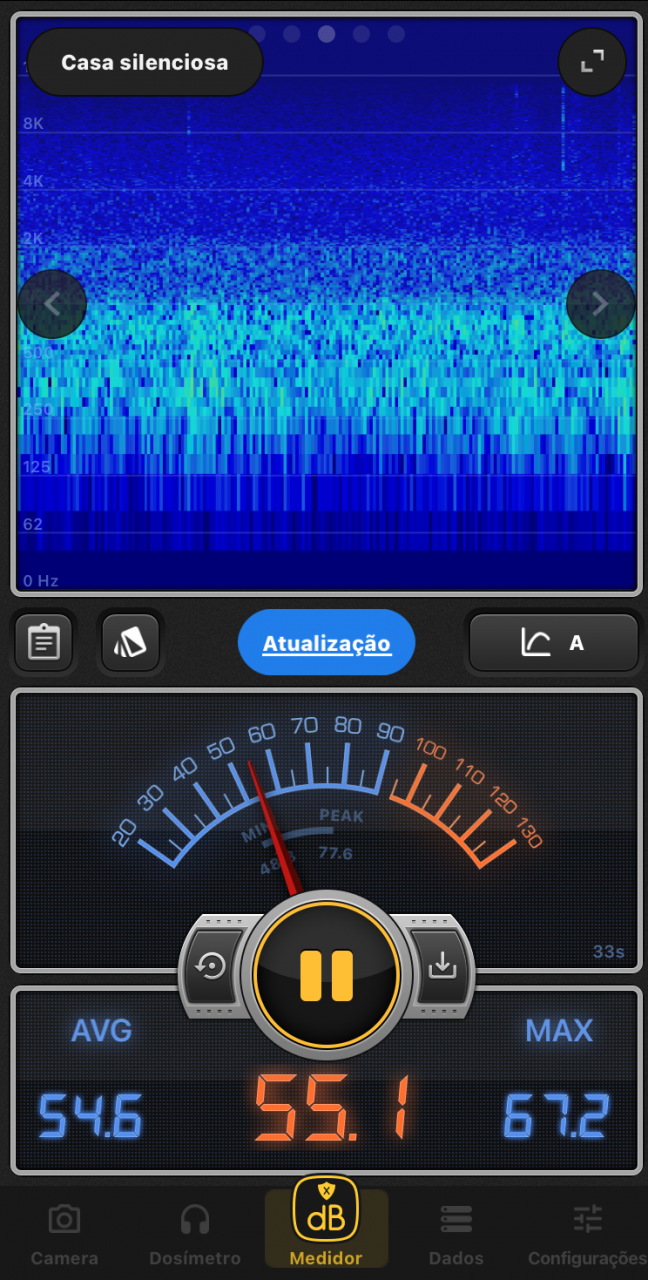Expand the spectrogram to full screen

pos(592,62)
